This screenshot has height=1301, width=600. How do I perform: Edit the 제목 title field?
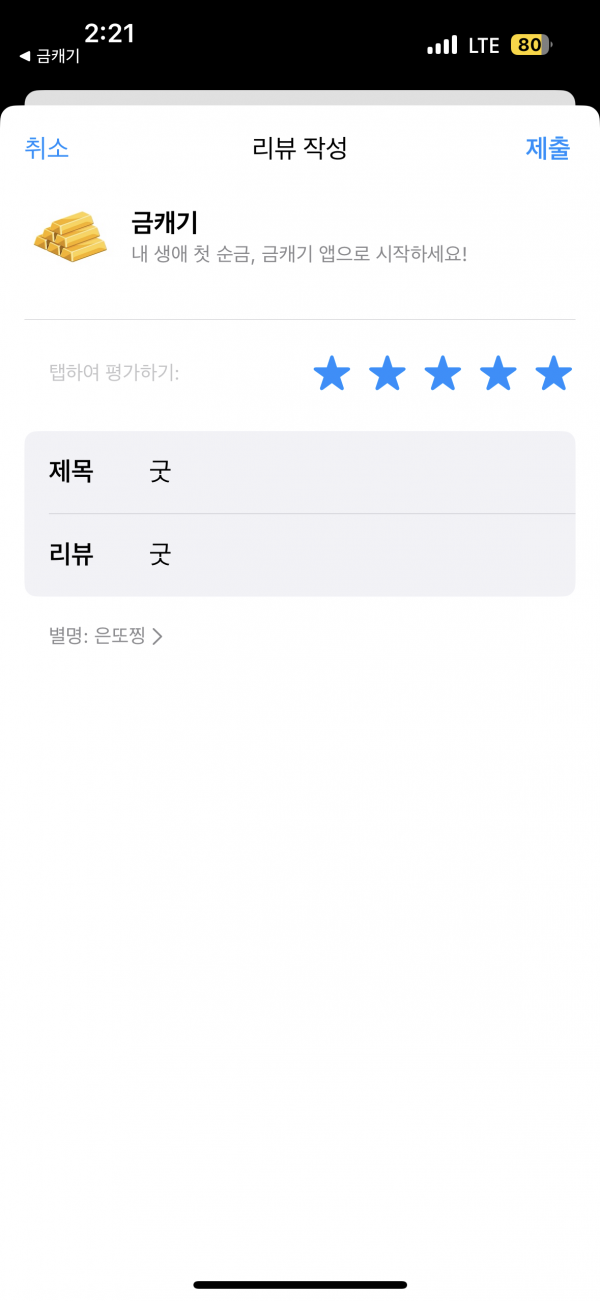(300, 472)
